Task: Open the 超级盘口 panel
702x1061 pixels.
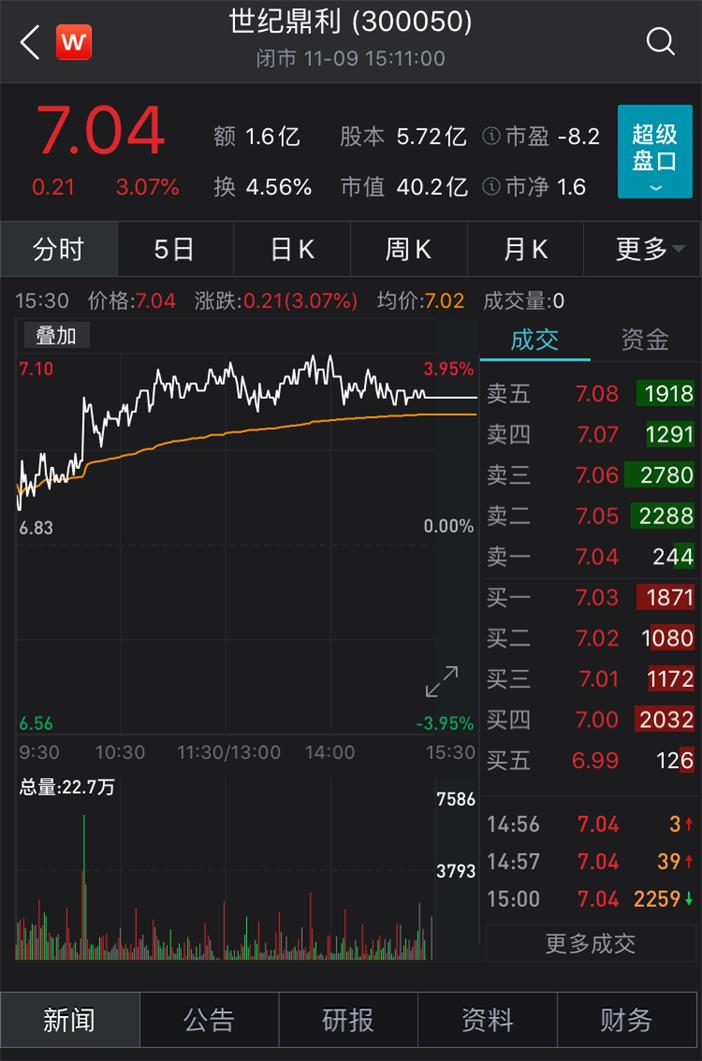Action: 655,152
